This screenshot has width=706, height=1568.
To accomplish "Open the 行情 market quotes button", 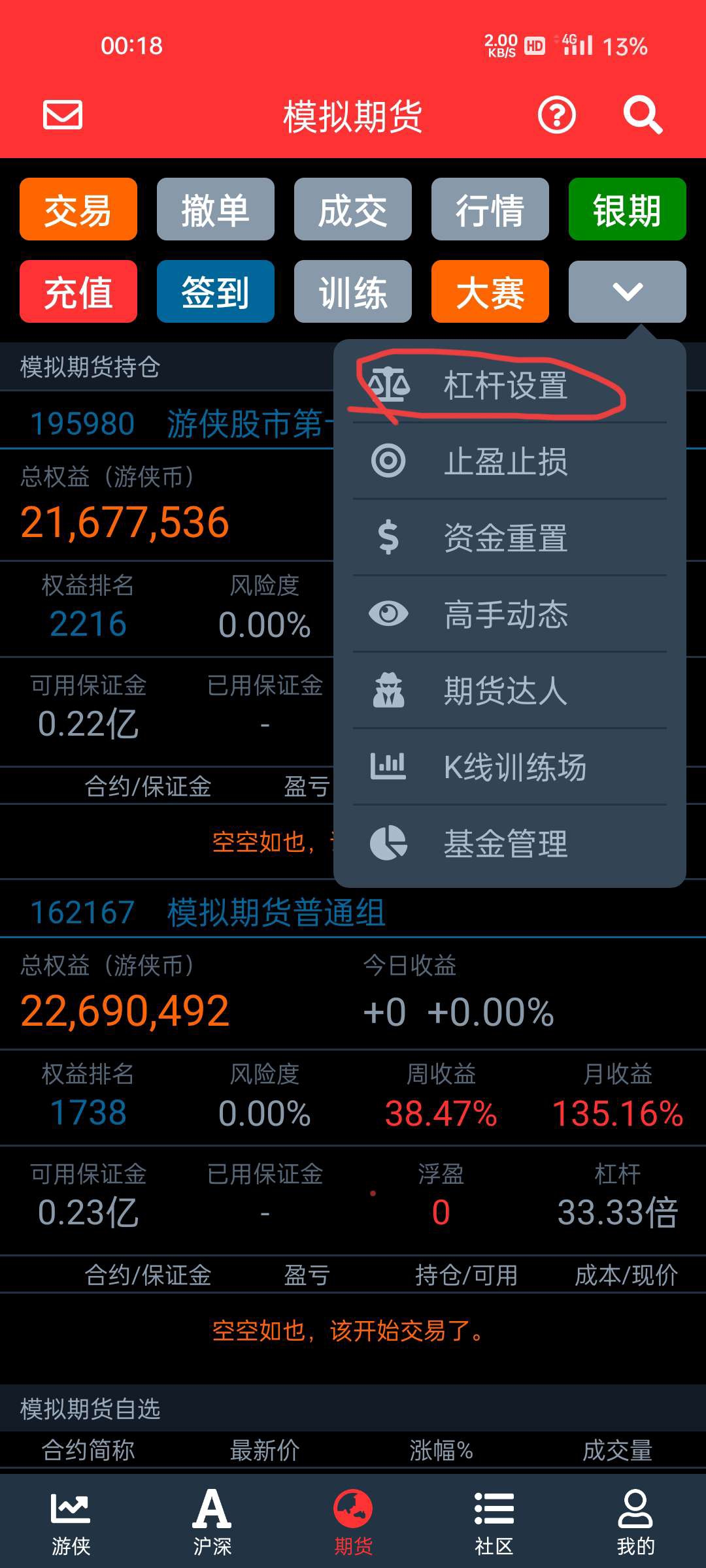I will [x=490, y=209].
